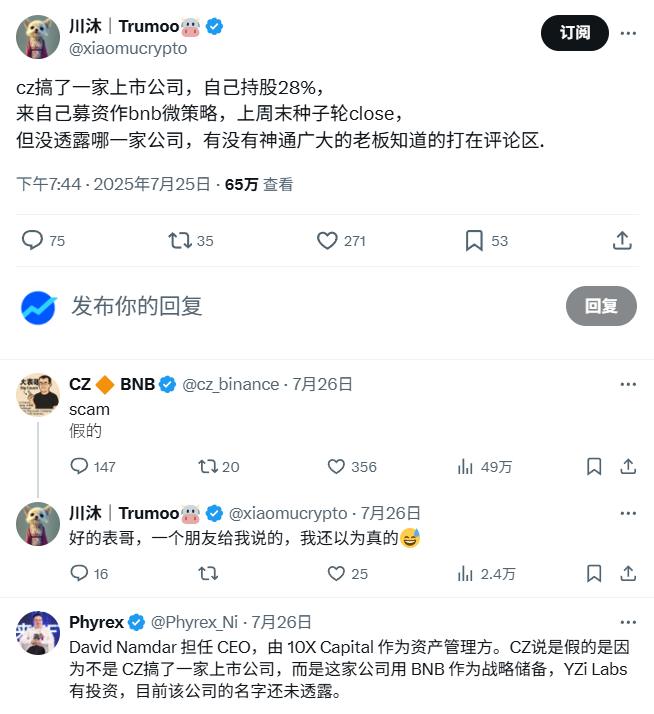
Task: Open CZ BNB's profile picture
Action: coord(38,396)
